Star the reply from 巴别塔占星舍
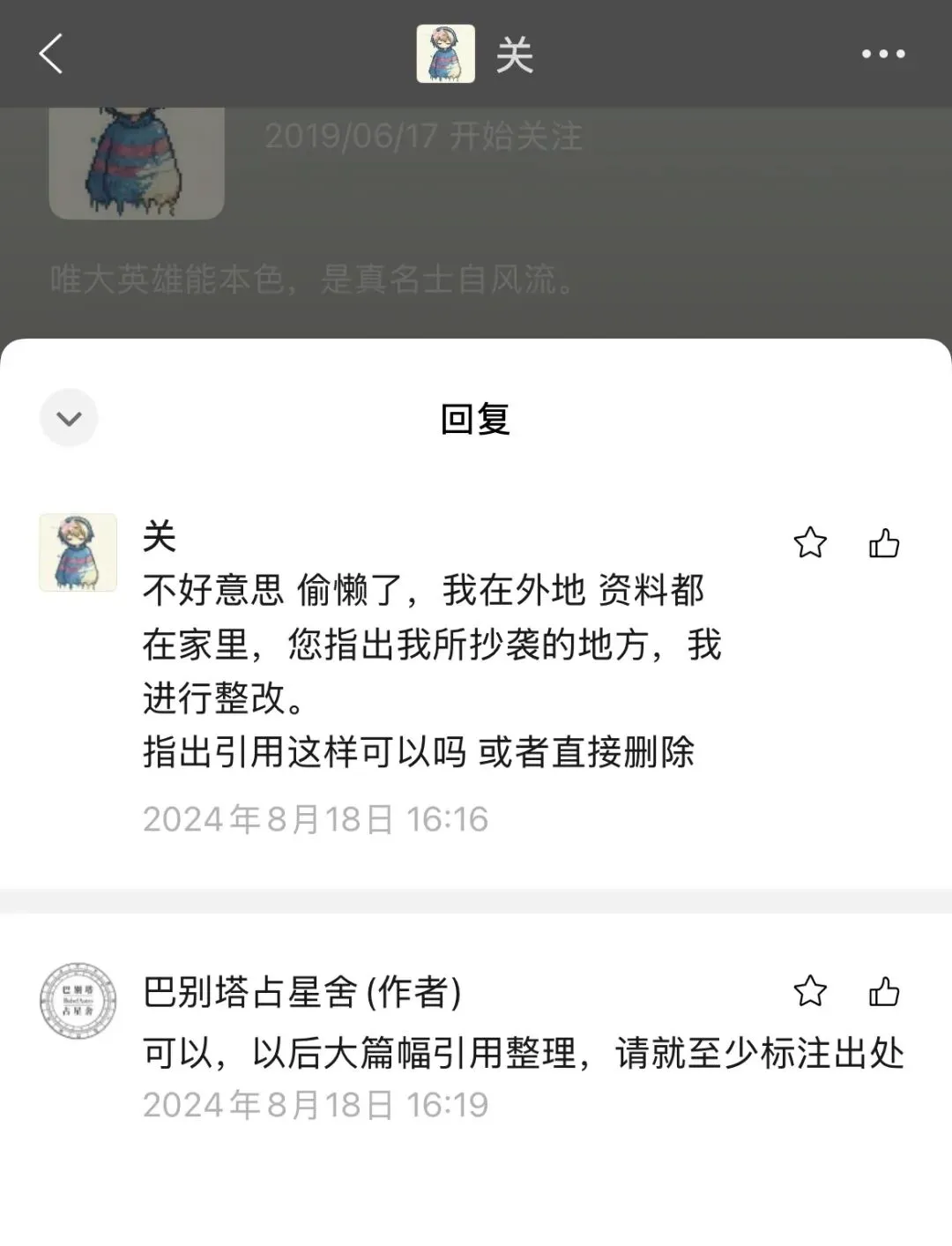Screen dimensions: 952x1246 pos(810,991)
